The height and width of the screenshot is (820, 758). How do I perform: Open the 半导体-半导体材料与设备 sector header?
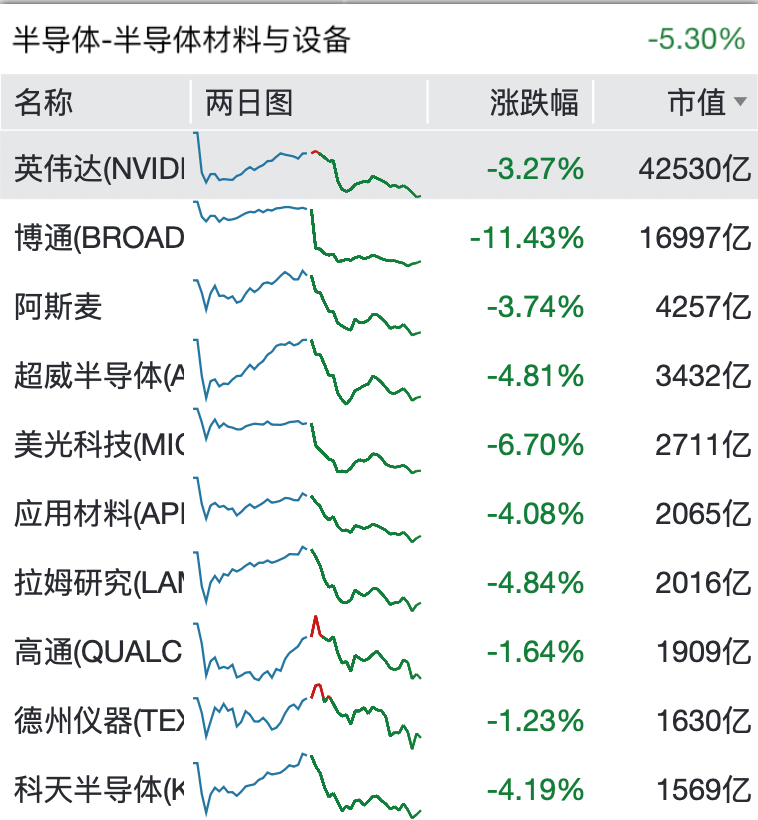182,39
